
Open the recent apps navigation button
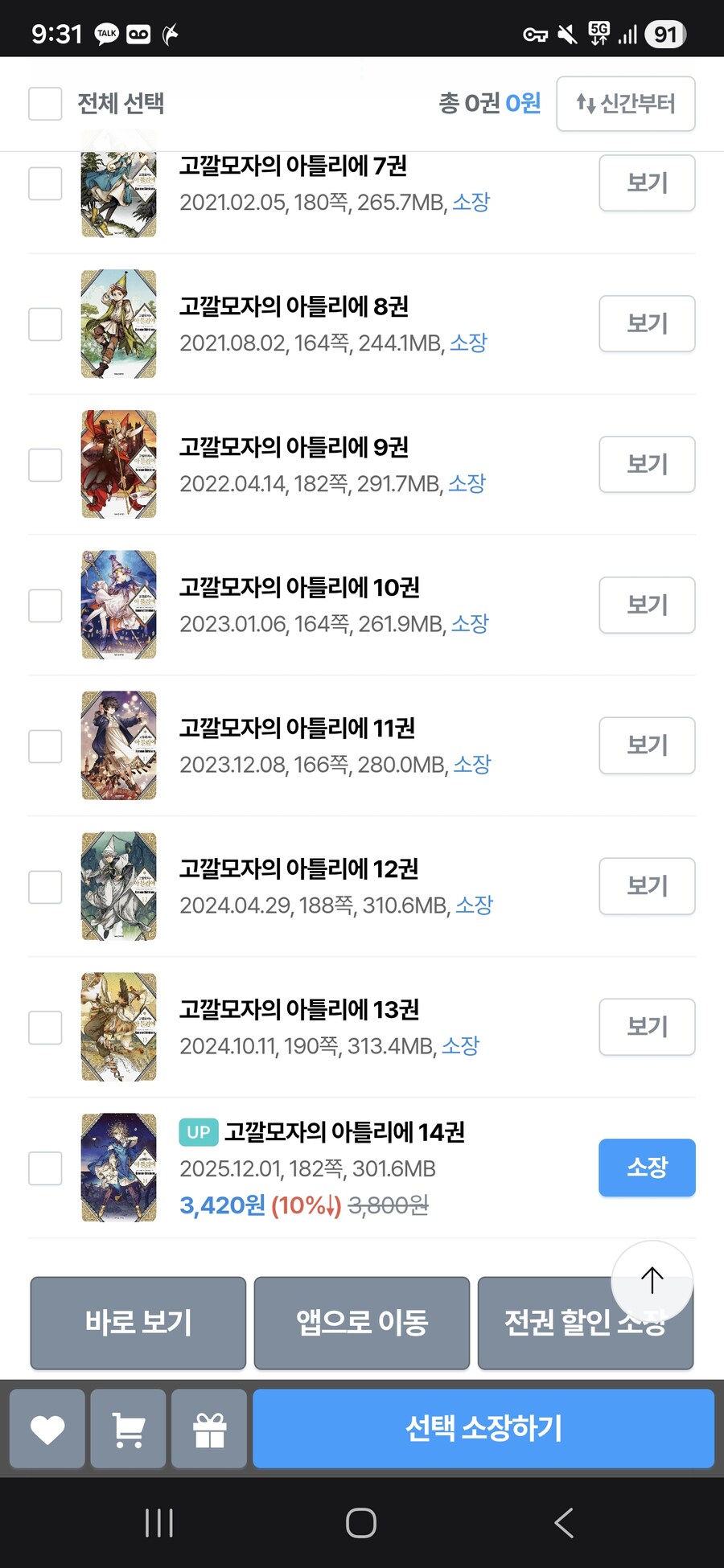click(159, 1522)
